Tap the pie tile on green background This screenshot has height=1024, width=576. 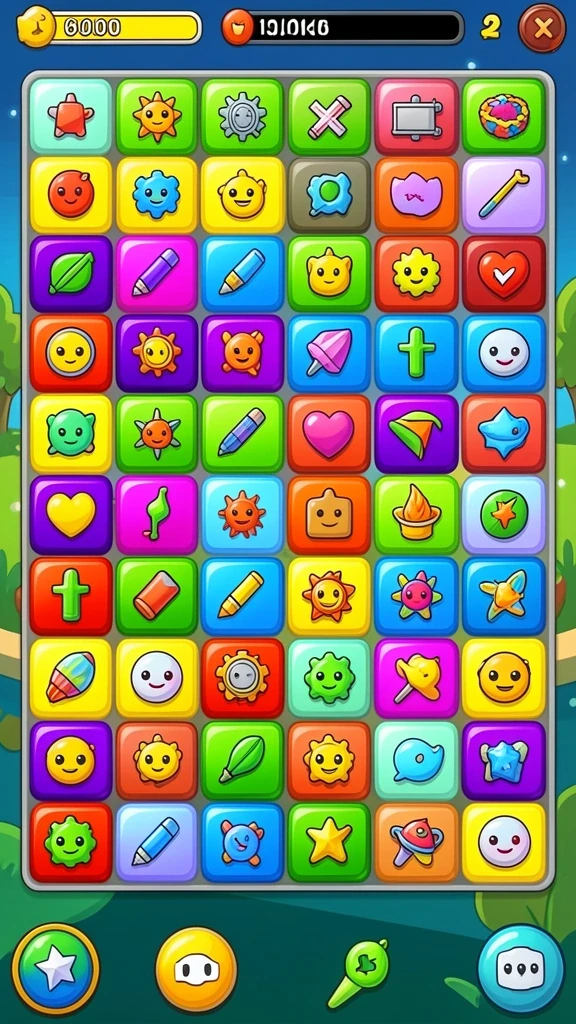(x=504, y=116)
